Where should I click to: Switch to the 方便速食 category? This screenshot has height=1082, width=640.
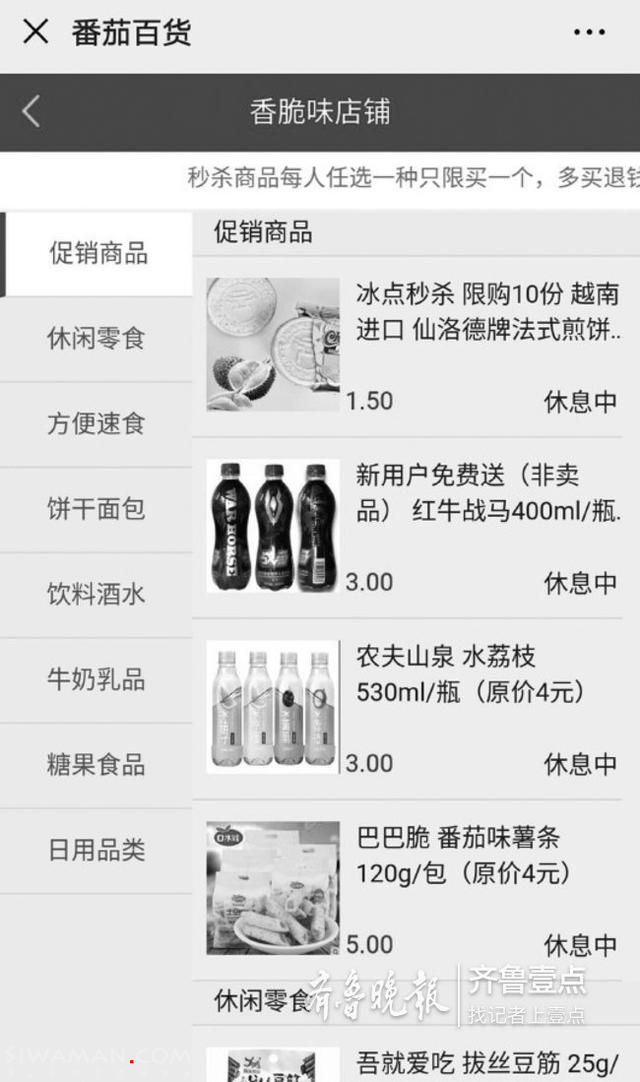pos(96,423)
